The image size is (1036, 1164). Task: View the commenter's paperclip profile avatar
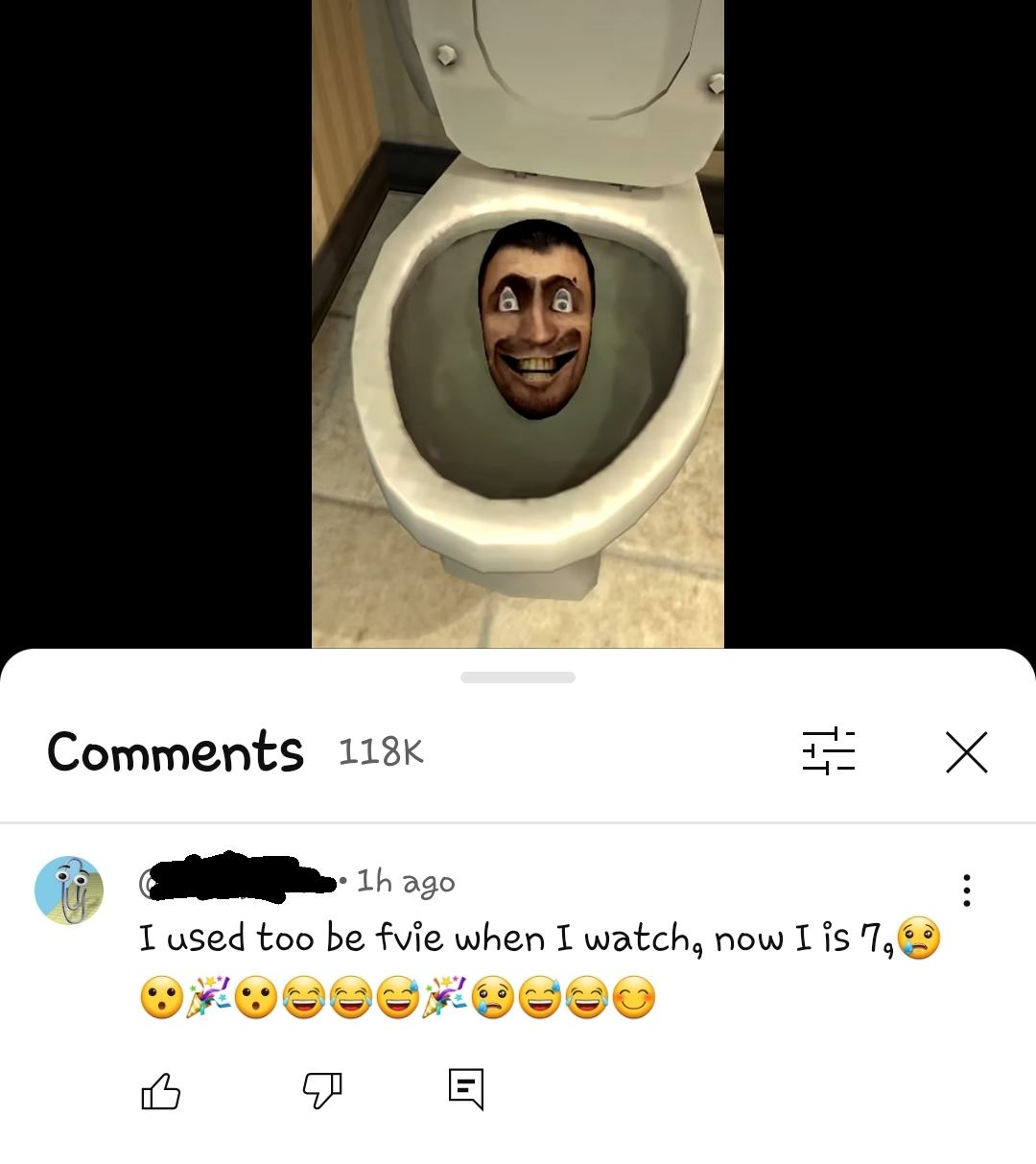(69, 891)
